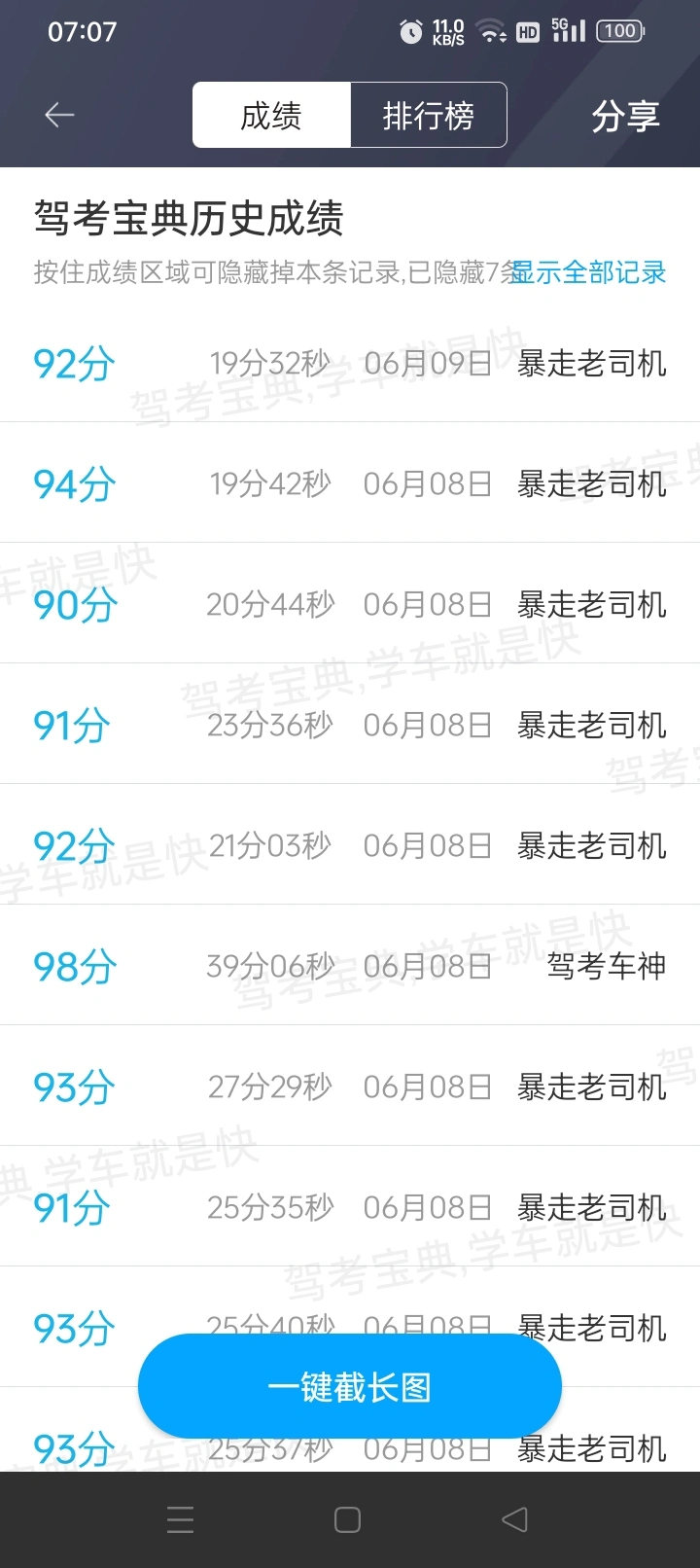
Task: Tap the 显示全部记录 link
Action: [588, 272]
